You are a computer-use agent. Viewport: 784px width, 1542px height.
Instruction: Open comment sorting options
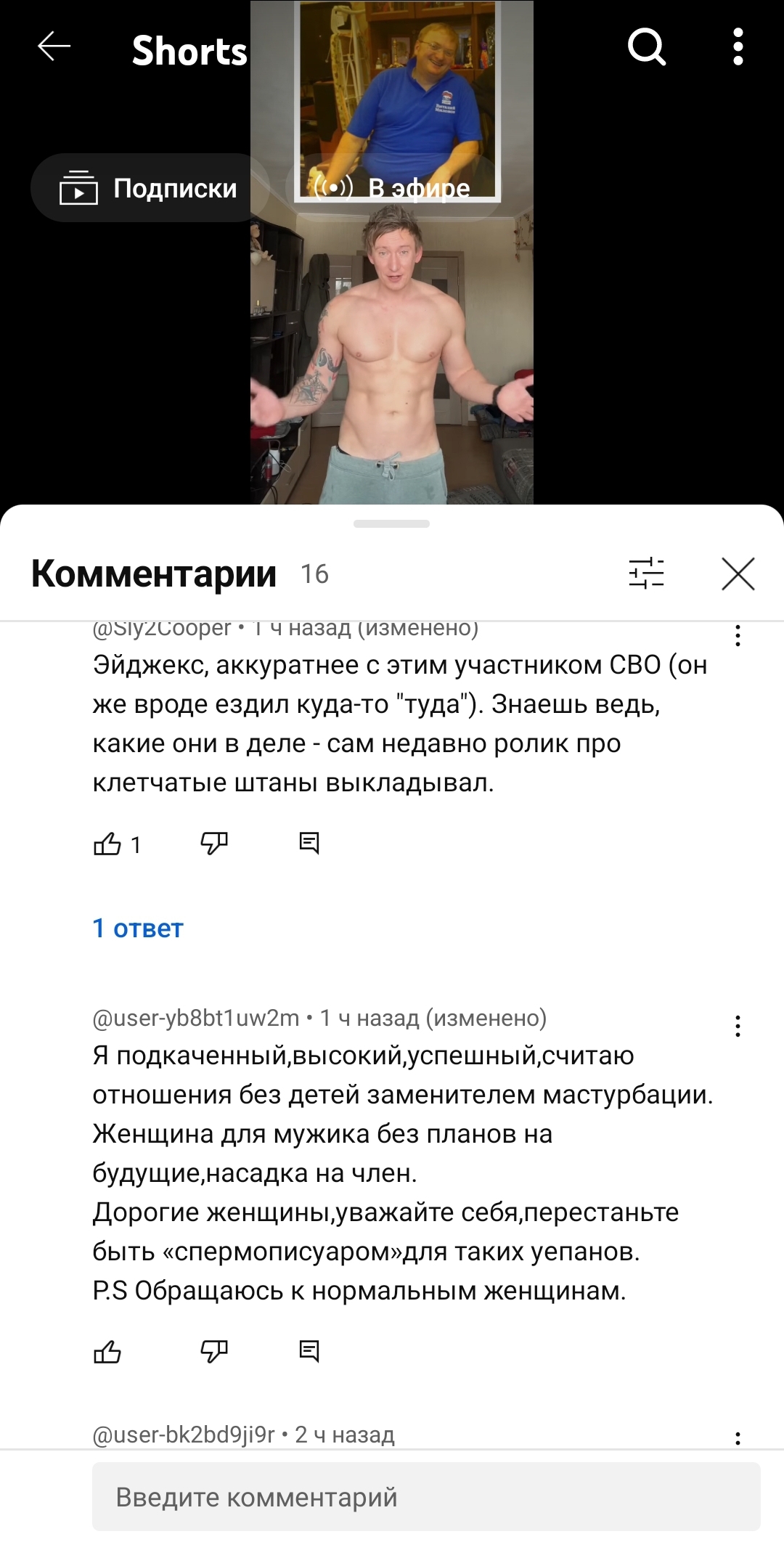coord(646,574)
